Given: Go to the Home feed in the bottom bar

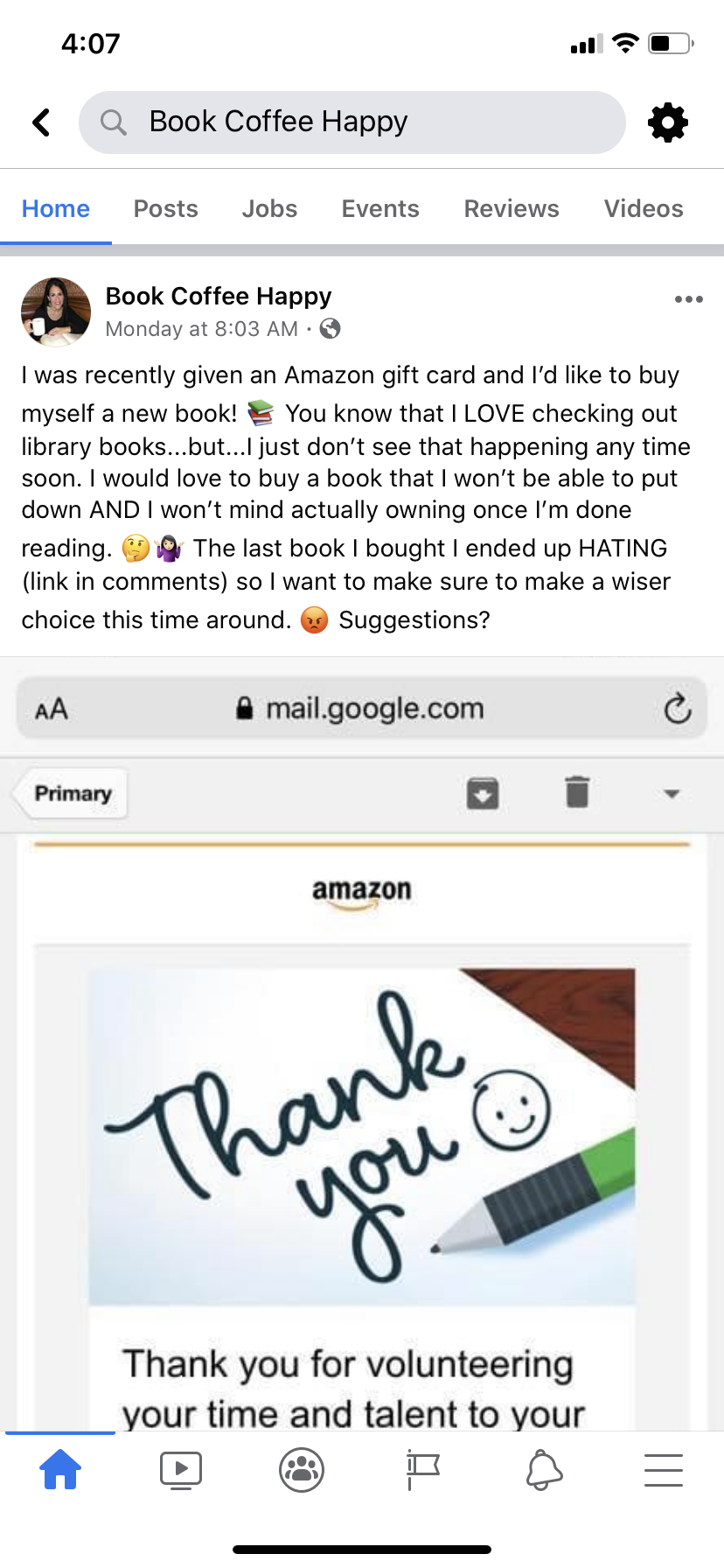Looking at the screenshot, I should point(60,1469).
